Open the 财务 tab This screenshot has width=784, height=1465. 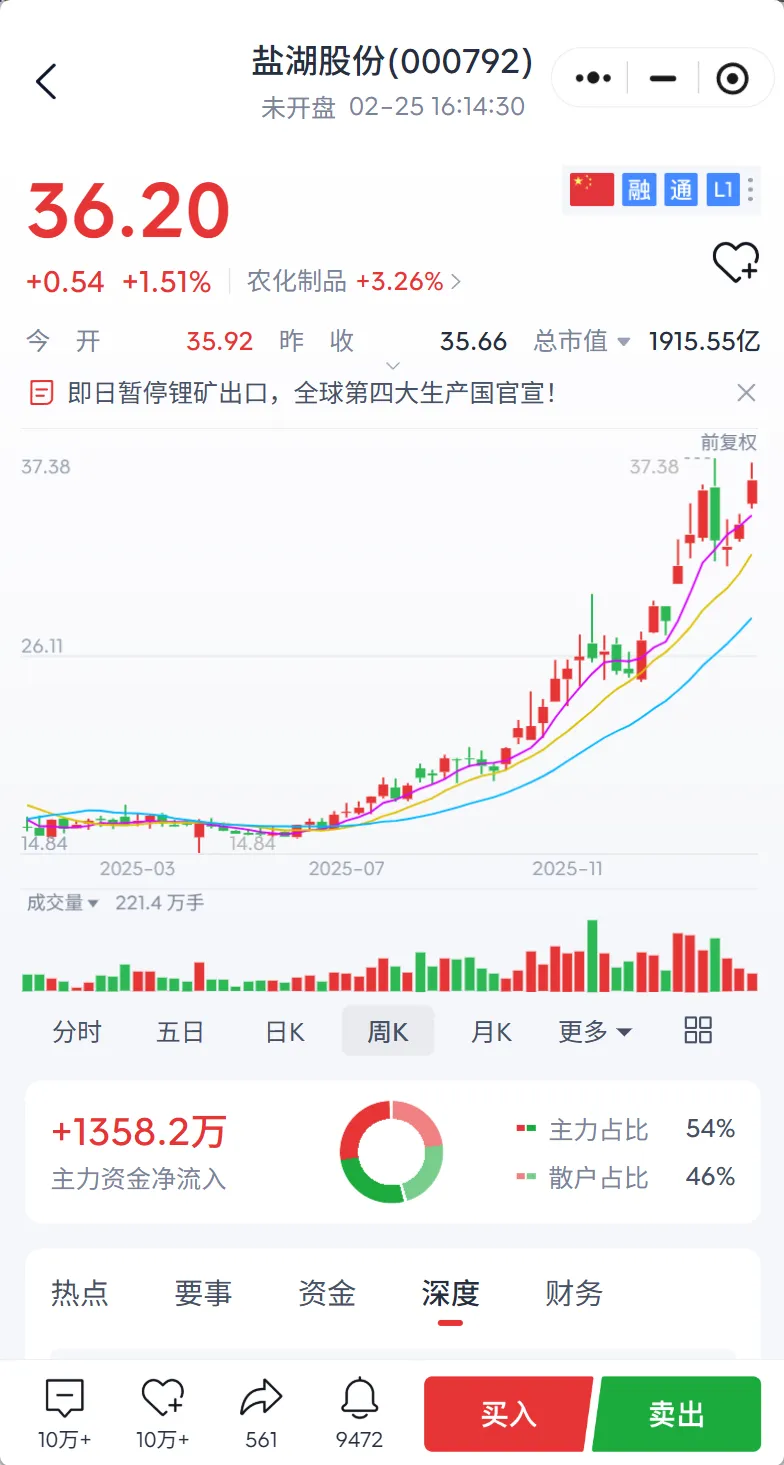[x=574, y=1293]
